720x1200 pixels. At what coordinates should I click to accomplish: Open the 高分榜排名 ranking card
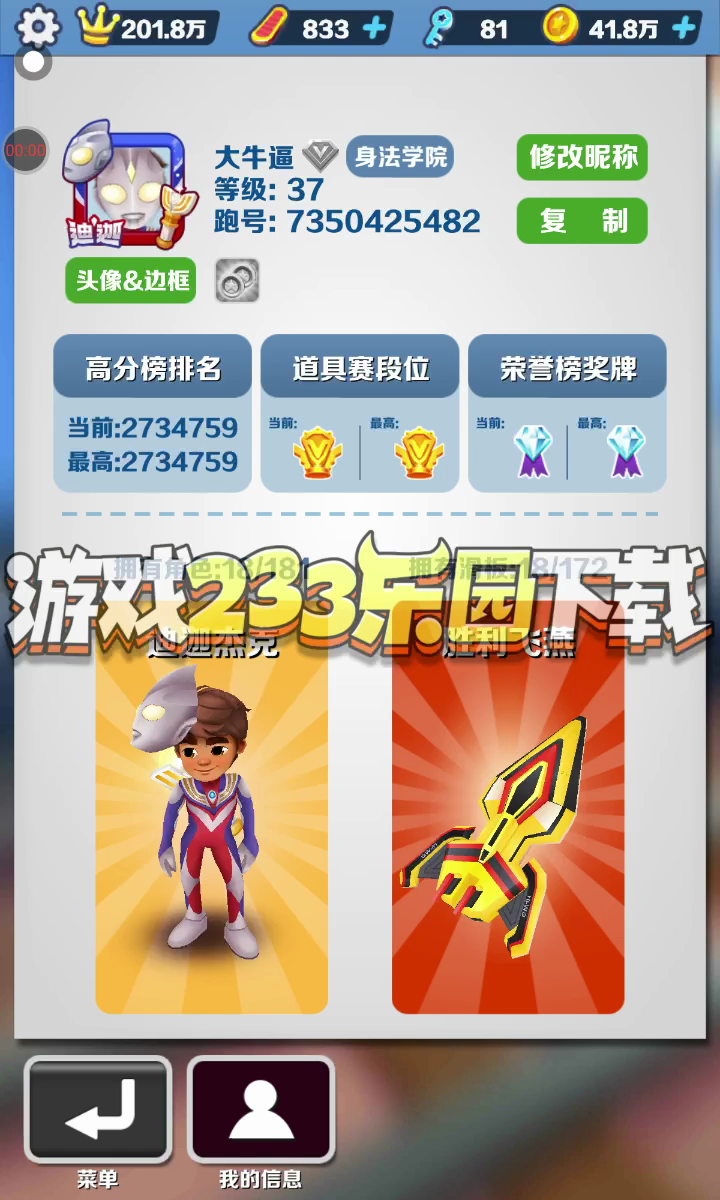tap(152, 413)
